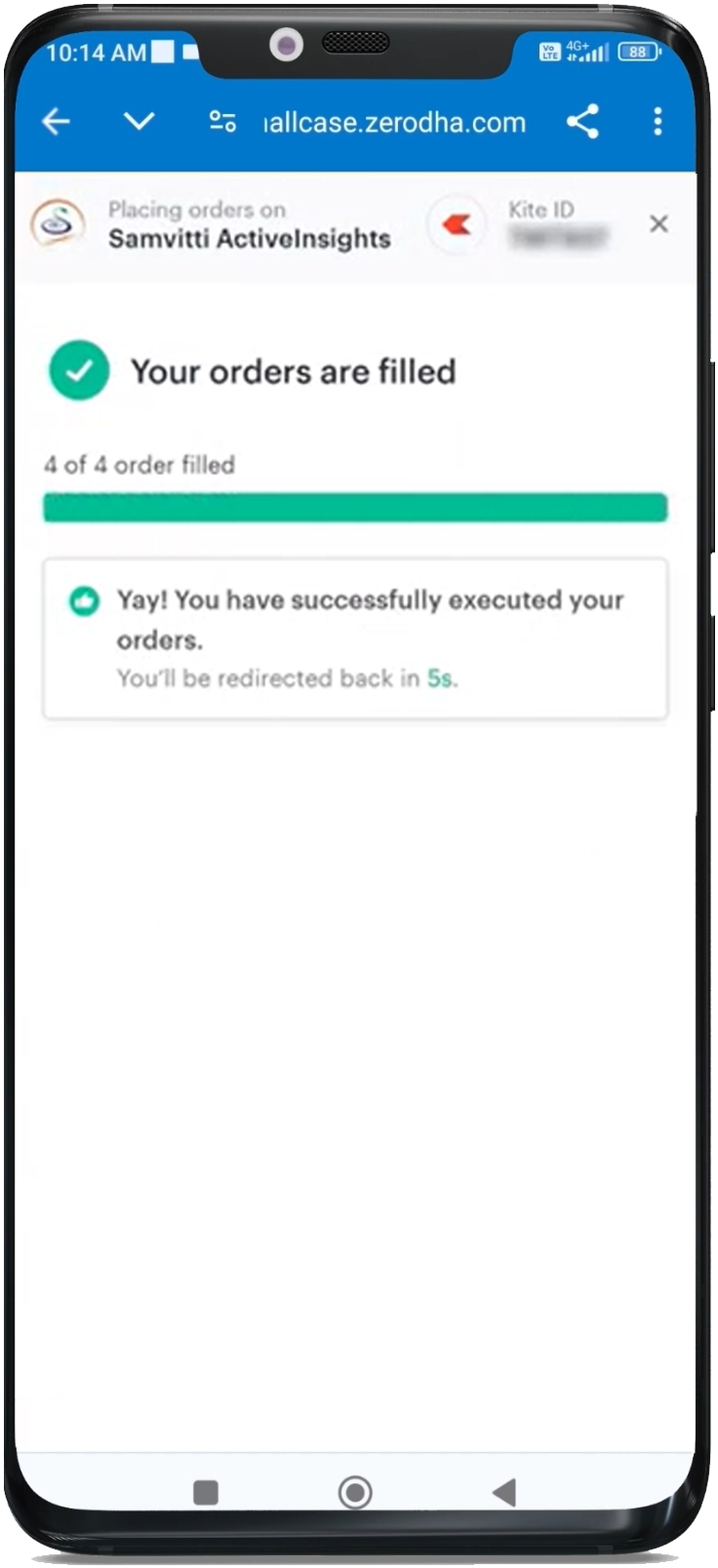Tap the zerodha.com address bar
The image size is (718, 1568).
click(395, 123)
